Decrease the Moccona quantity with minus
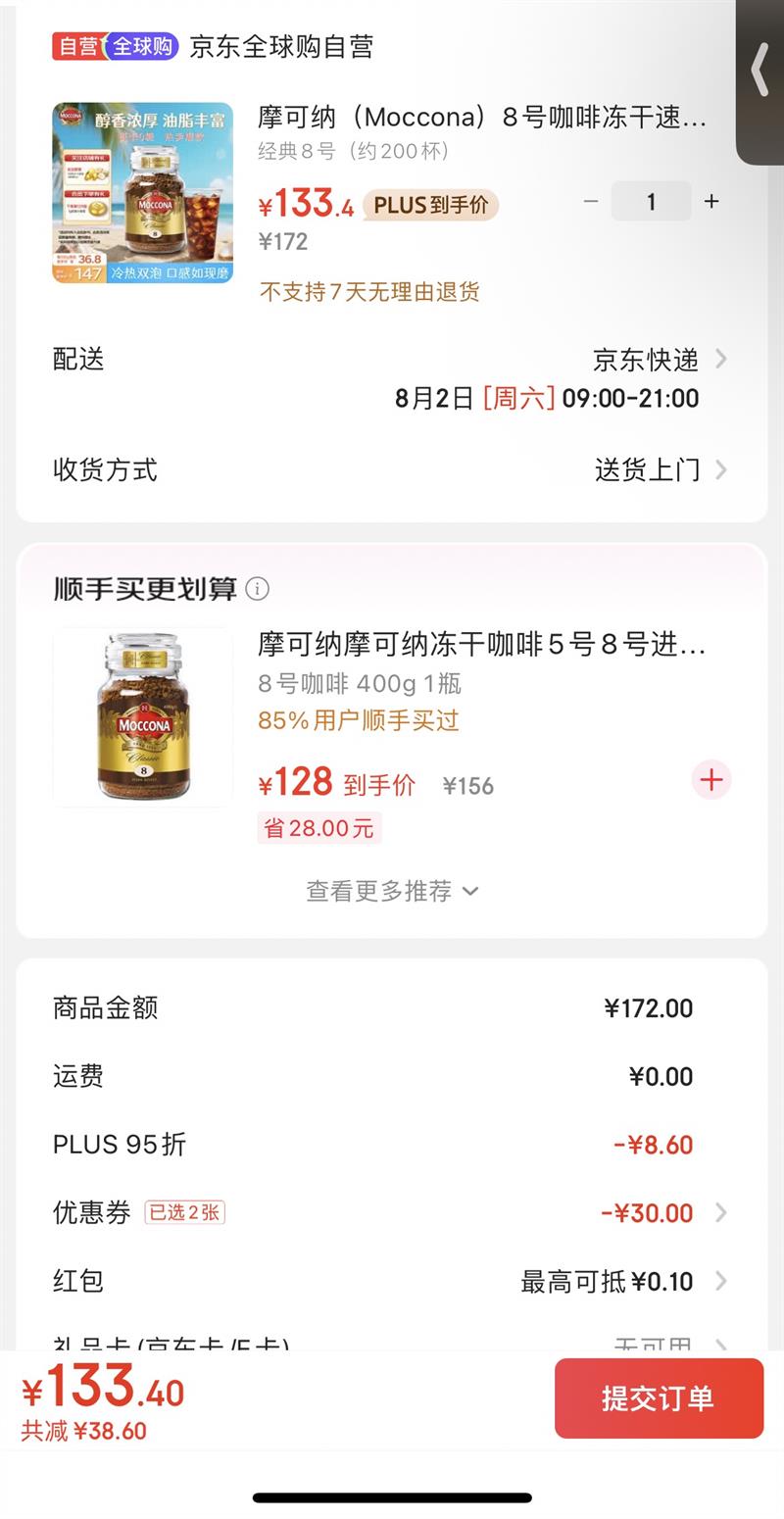Image resolution: width=784 pixels, height=1519 pixels. (x=590, y=201)
